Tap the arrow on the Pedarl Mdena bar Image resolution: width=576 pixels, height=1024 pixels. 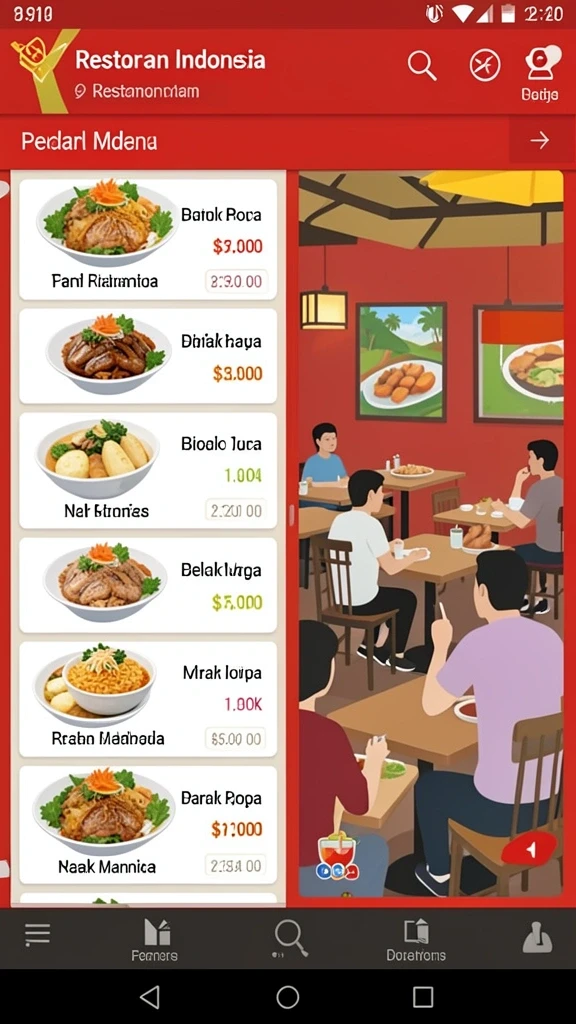[539, 140]
